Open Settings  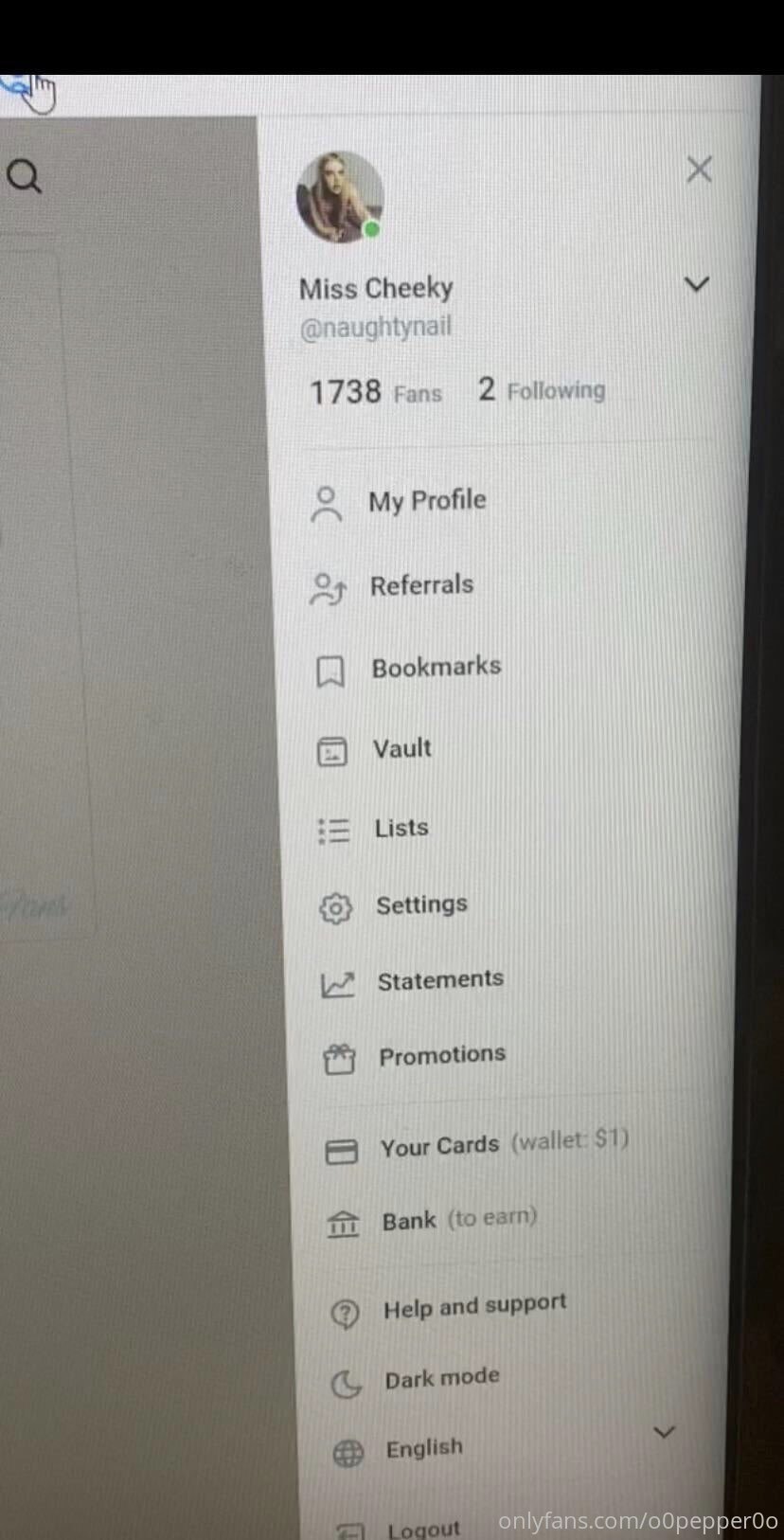(x=394, y=905)
